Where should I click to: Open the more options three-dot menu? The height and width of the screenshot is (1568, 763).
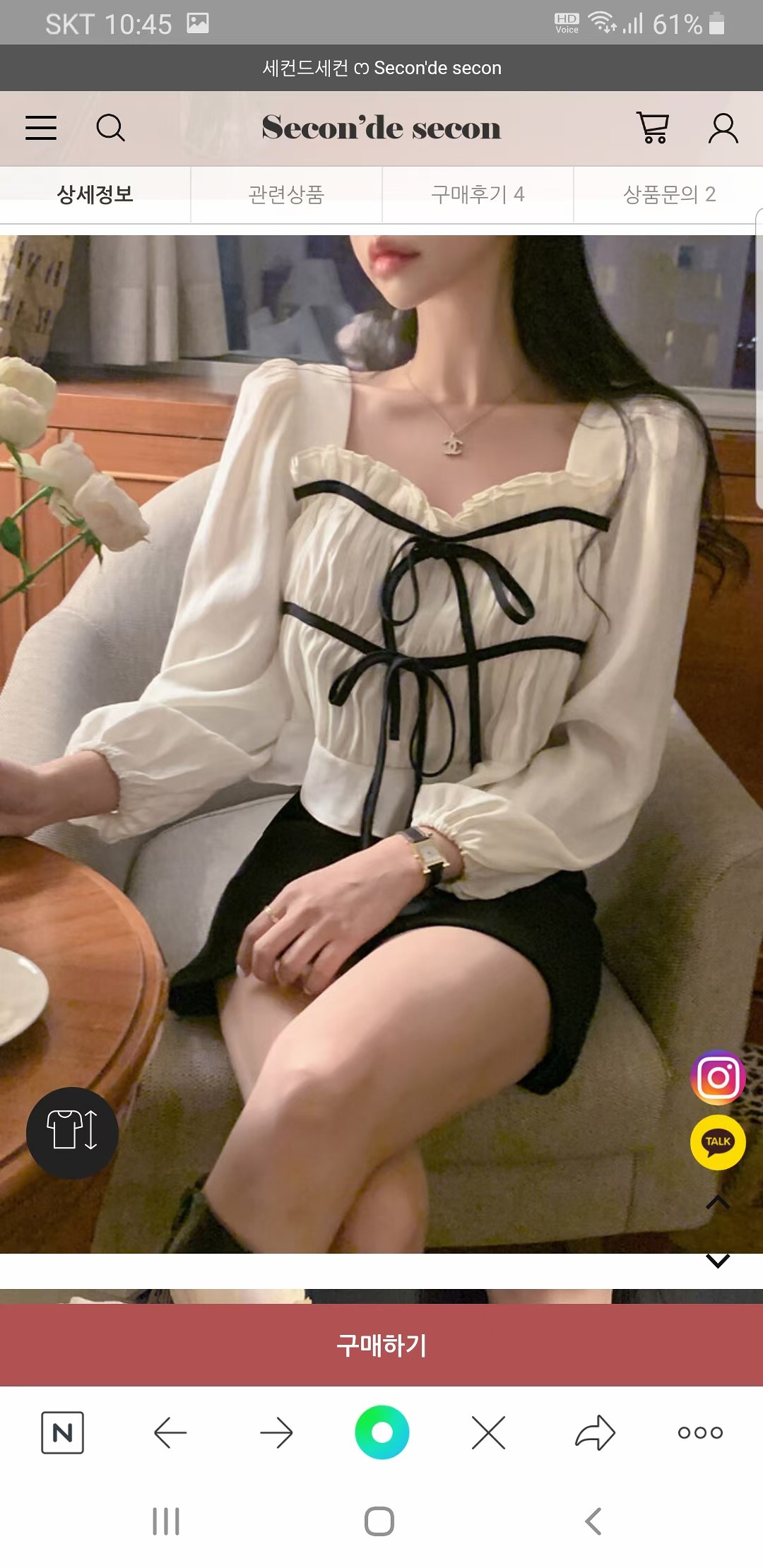point(701,1432)
